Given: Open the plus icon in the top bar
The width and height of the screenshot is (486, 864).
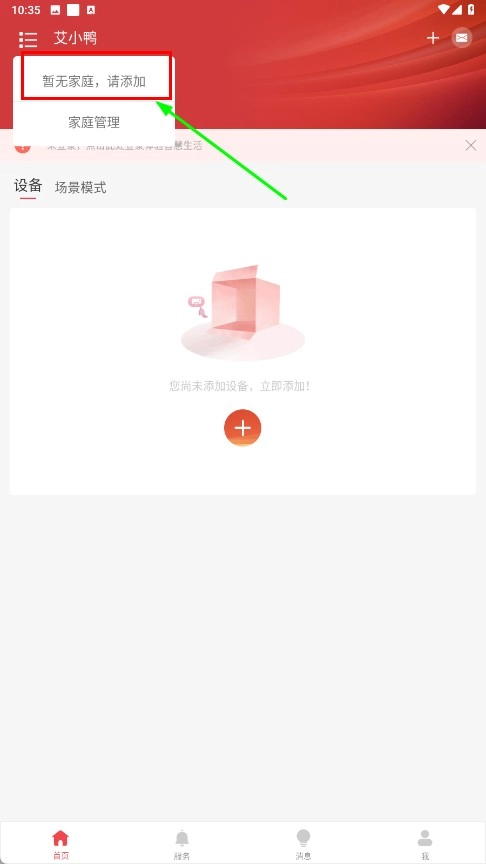Looking at the screenshot, I should point(433,38).
